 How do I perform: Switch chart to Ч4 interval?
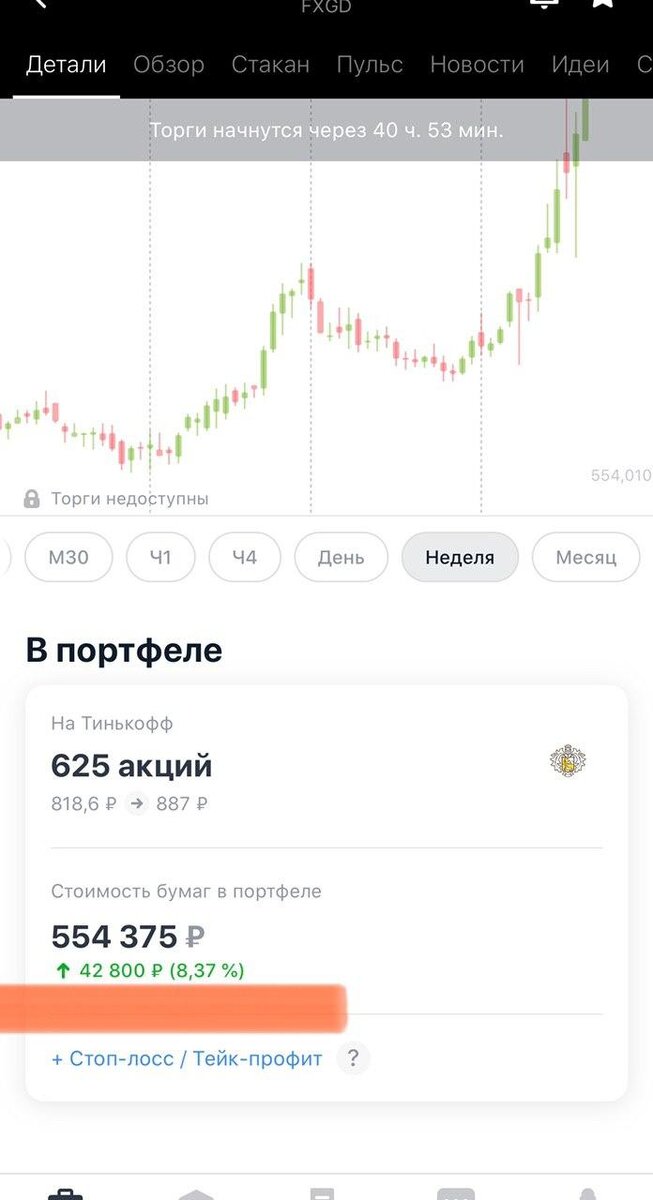pyautogui.click(x=245, y=557)
